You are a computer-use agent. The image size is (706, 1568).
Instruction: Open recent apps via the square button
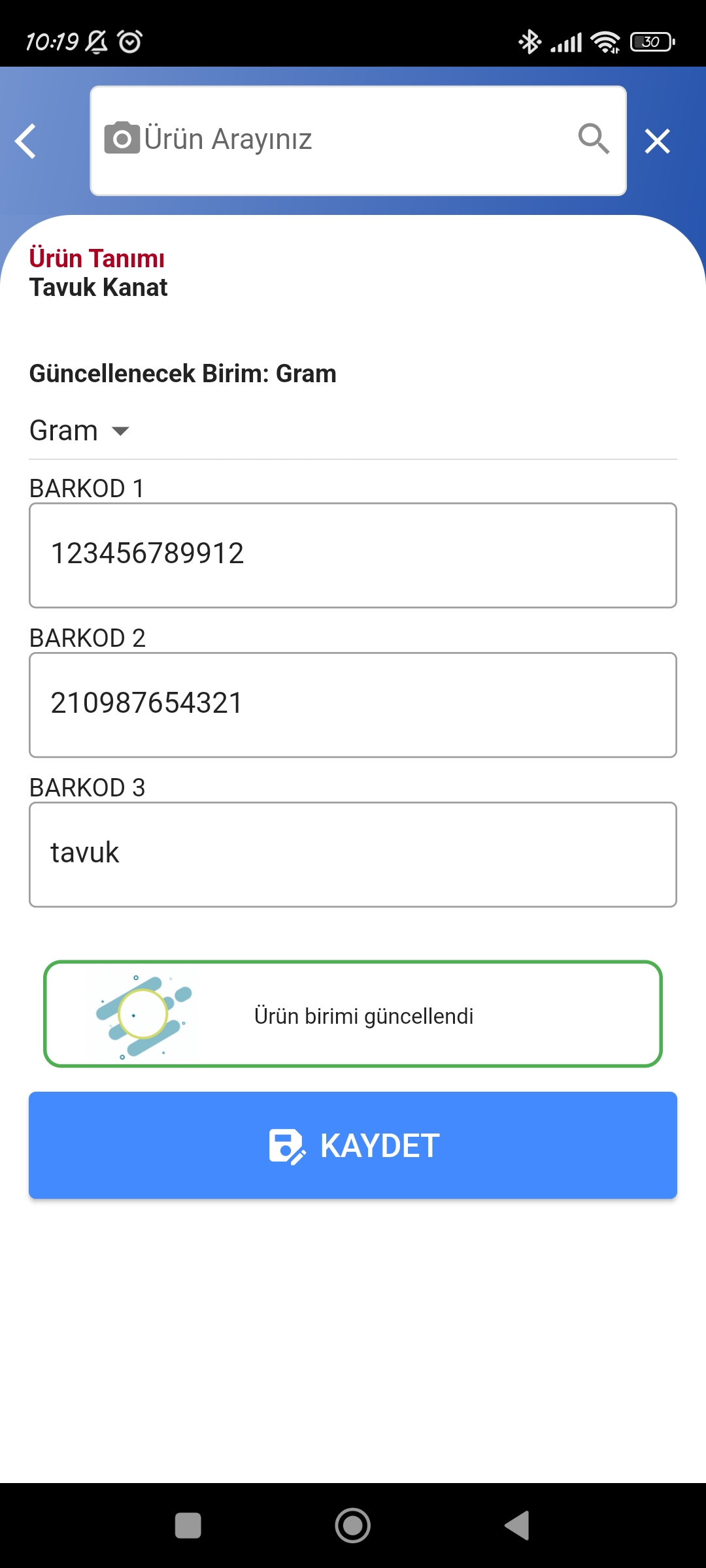coord(188,1526)
